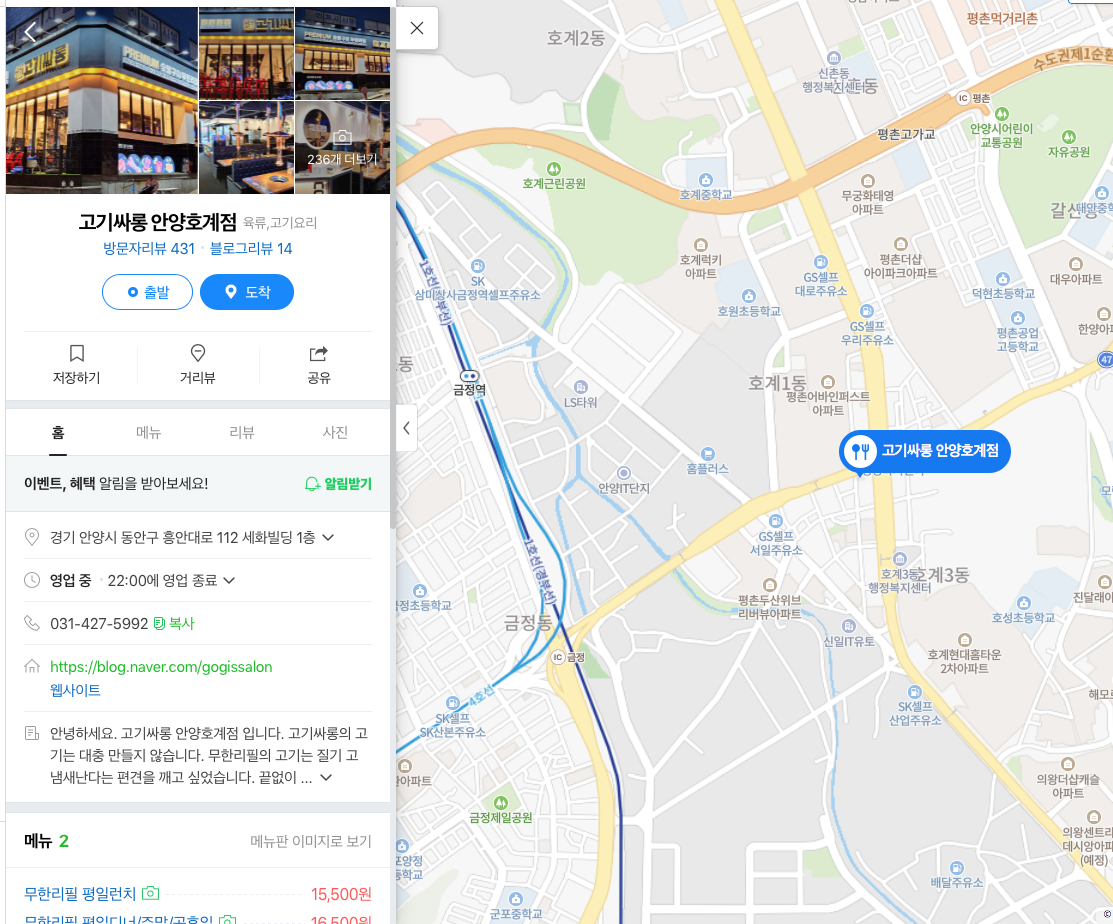Collapse the side panel with the arrow handle
The height and width of the screenshot is (924, 1113).
pyautogui.click(x=406, y=428)
